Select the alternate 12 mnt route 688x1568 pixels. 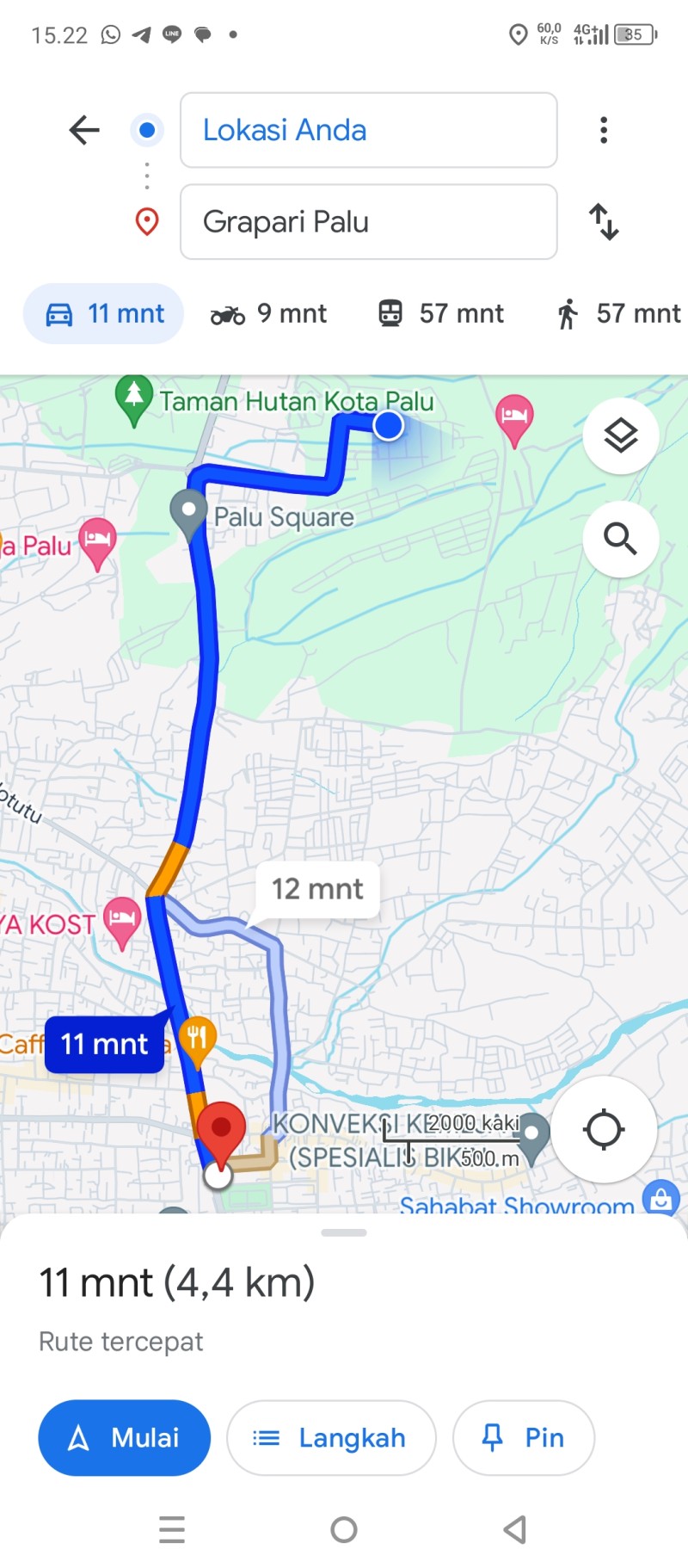(x=317, y=889)
